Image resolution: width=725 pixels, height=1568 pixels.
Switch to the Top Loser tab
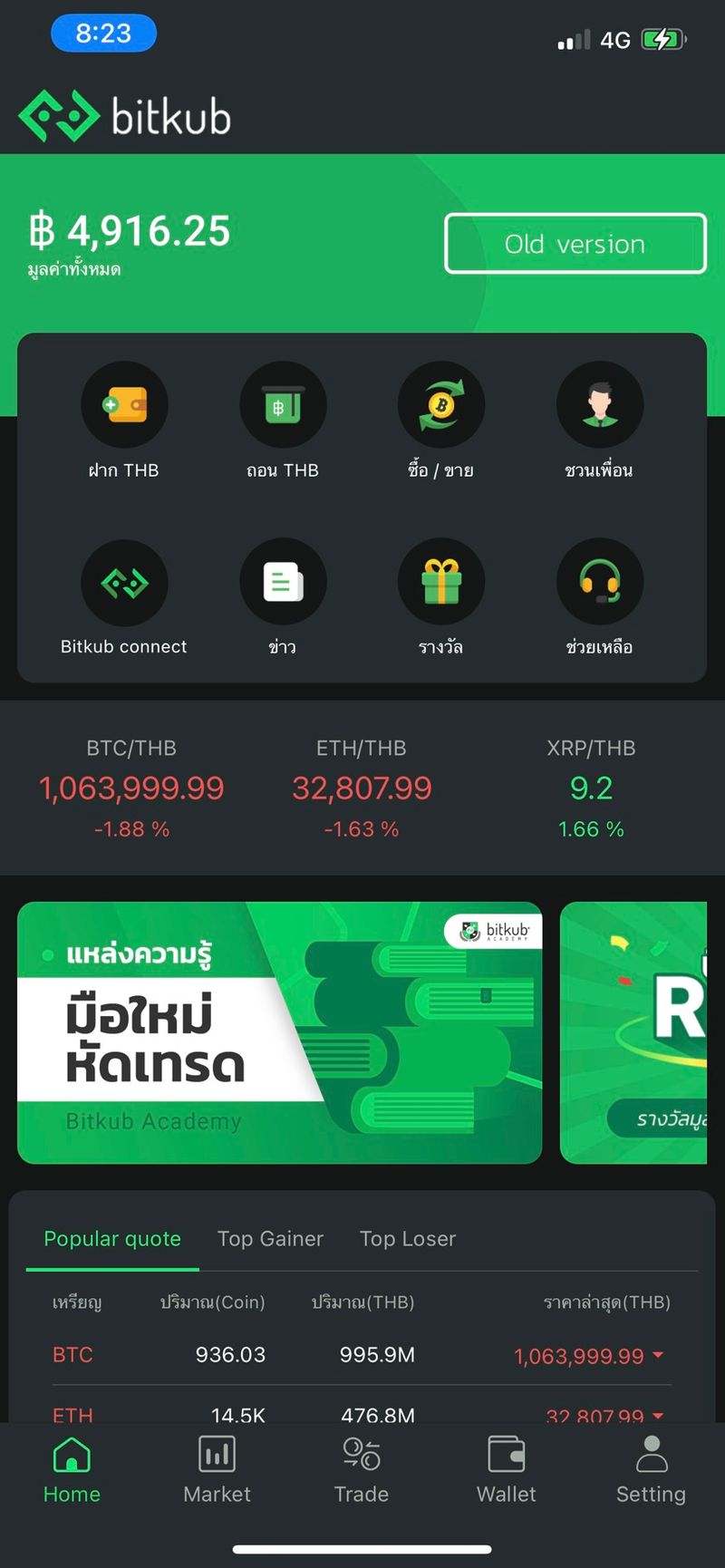(407, 1238)
